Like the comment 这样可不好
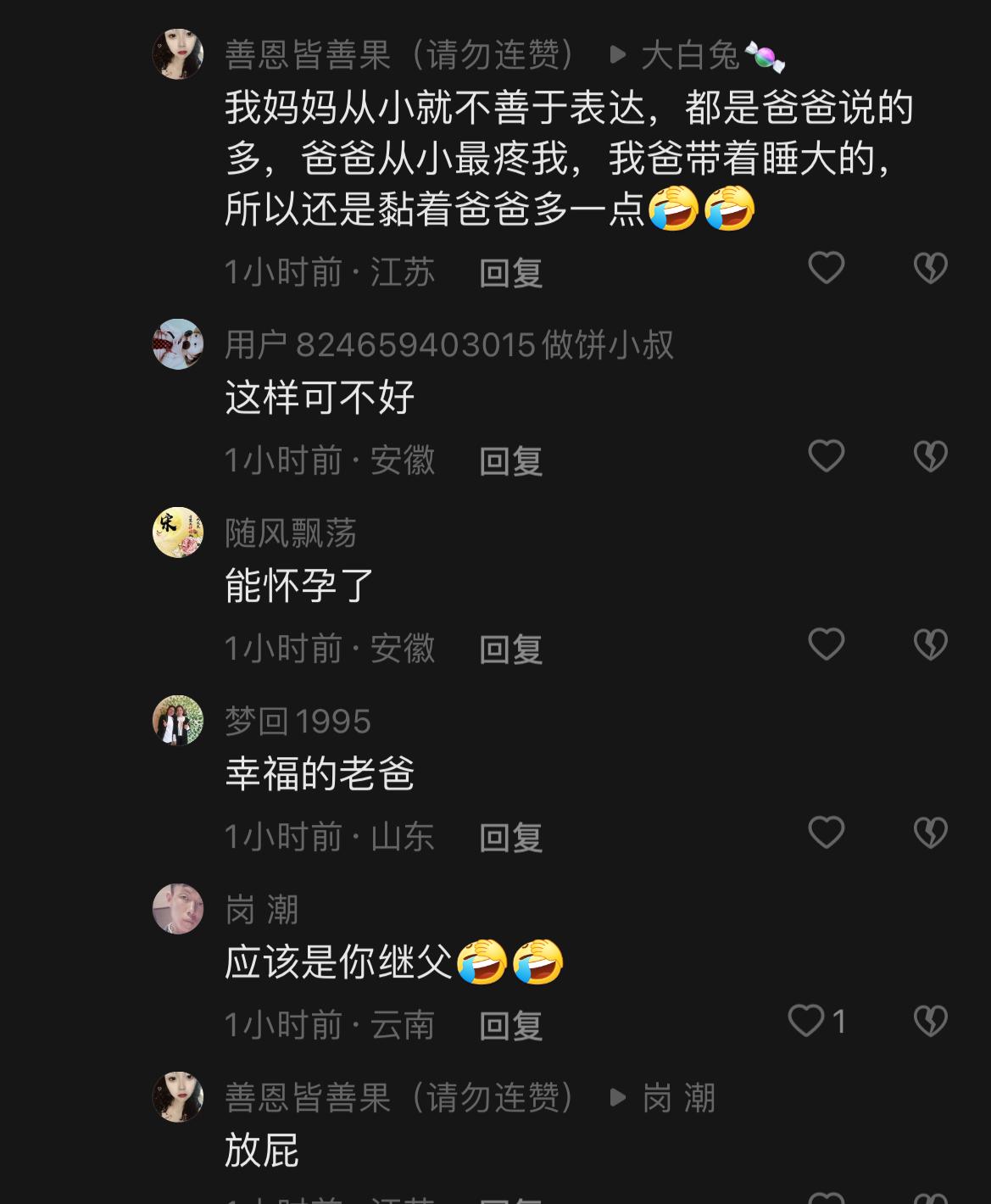 826,456
